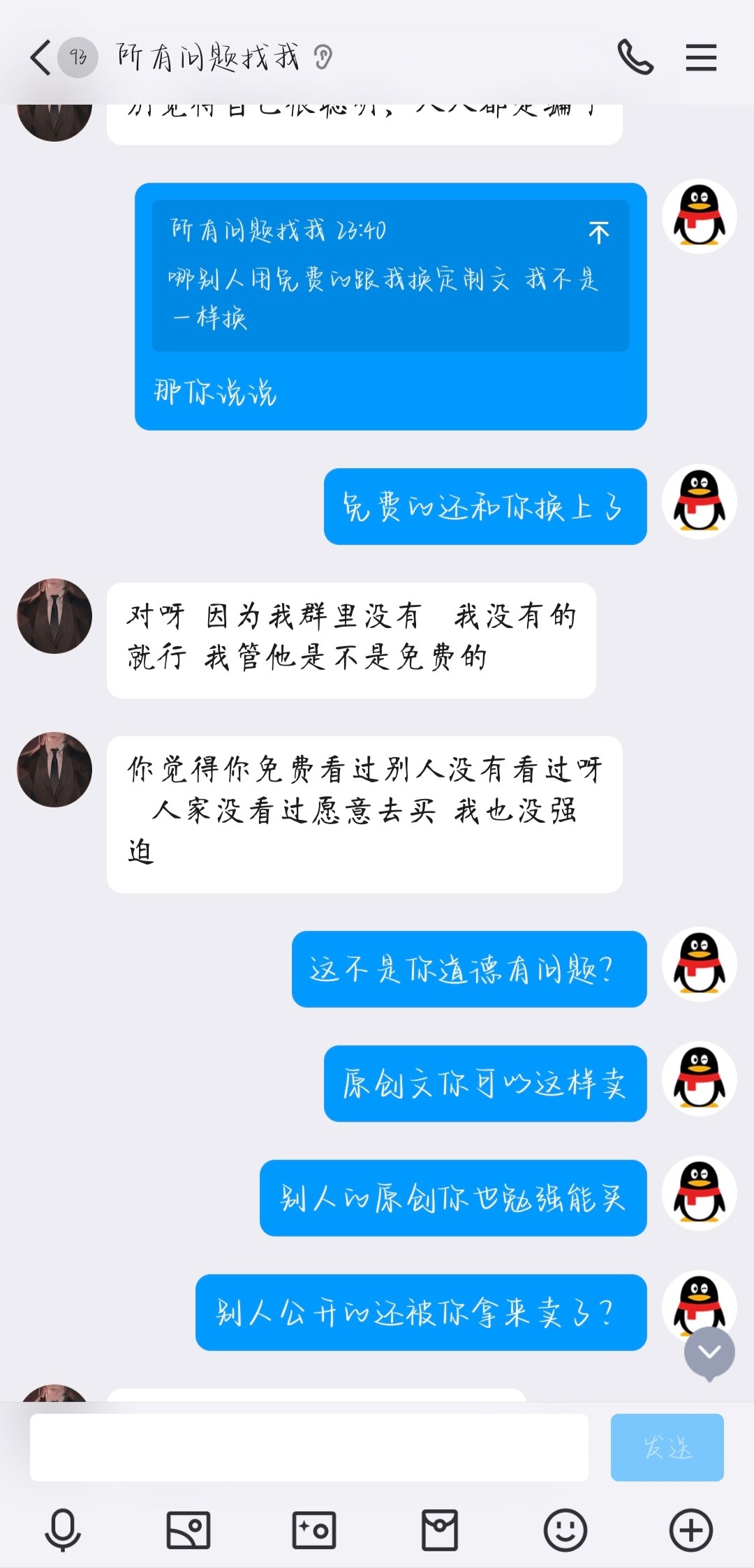
Task: Start a voice call
Action: pos(635,57)
